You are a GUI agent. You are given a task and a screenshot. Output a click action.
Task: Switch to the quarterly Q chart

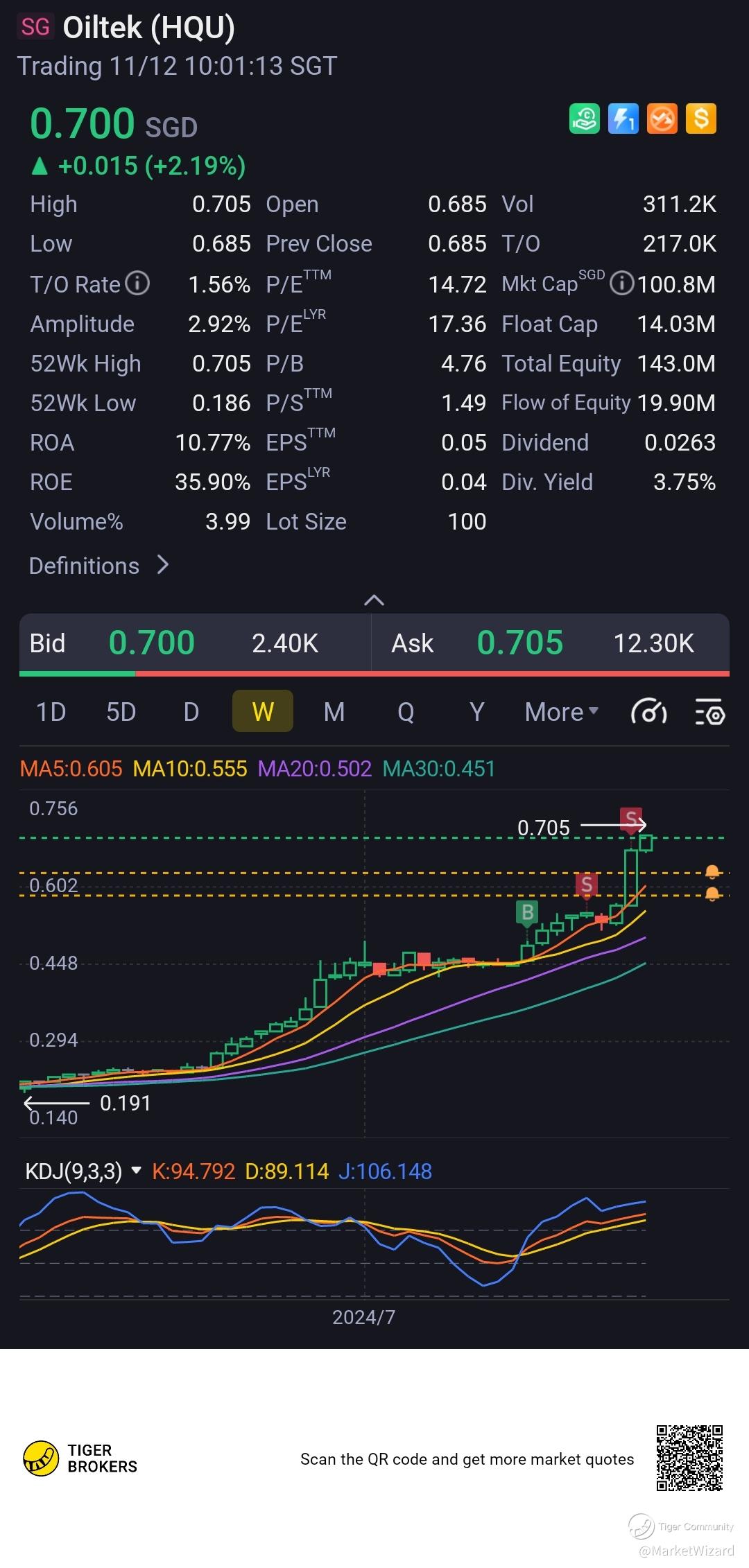coord(406,712)
